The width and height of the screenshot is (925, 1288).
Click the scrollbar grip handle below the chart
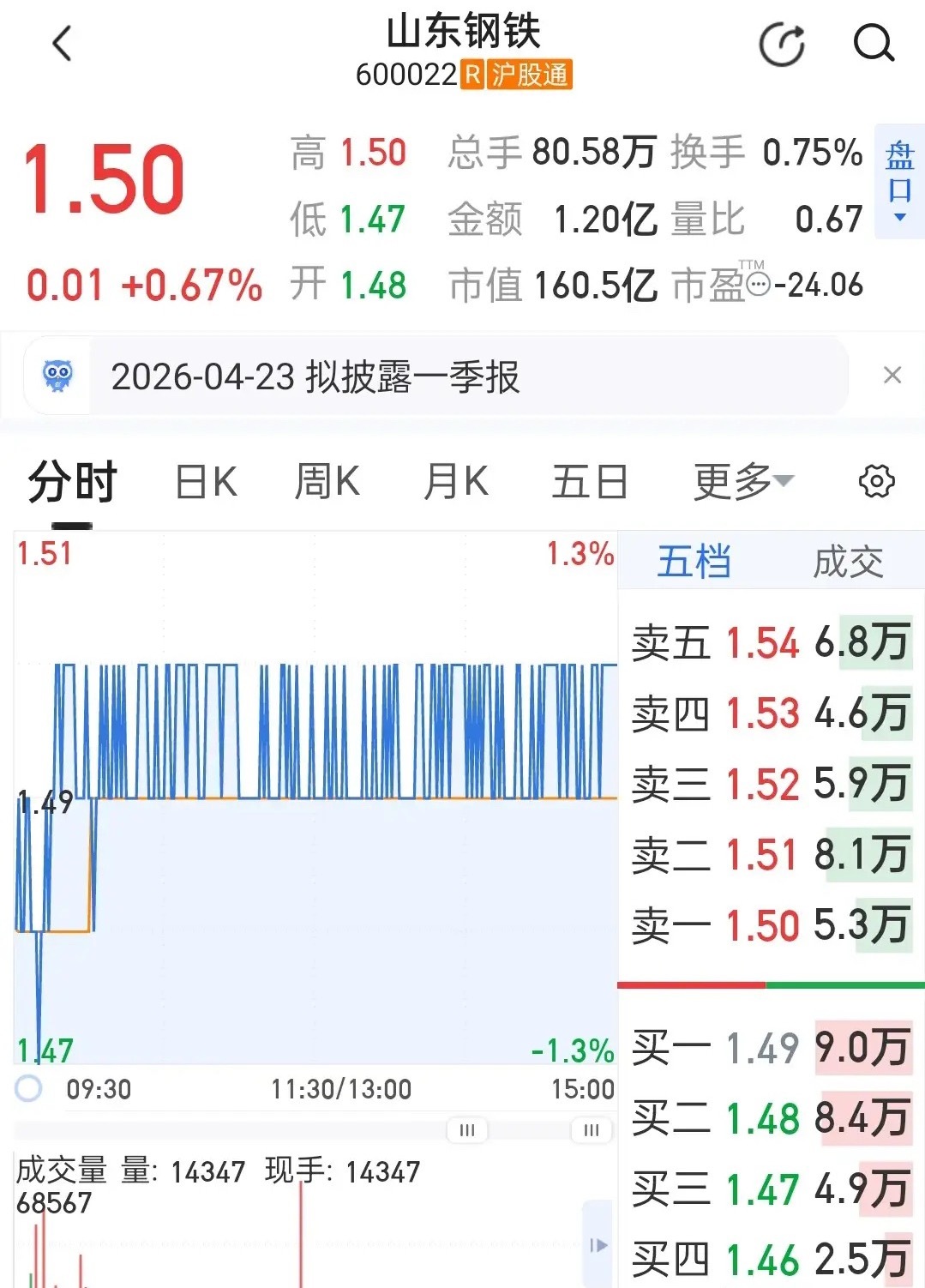(466, 1130)
